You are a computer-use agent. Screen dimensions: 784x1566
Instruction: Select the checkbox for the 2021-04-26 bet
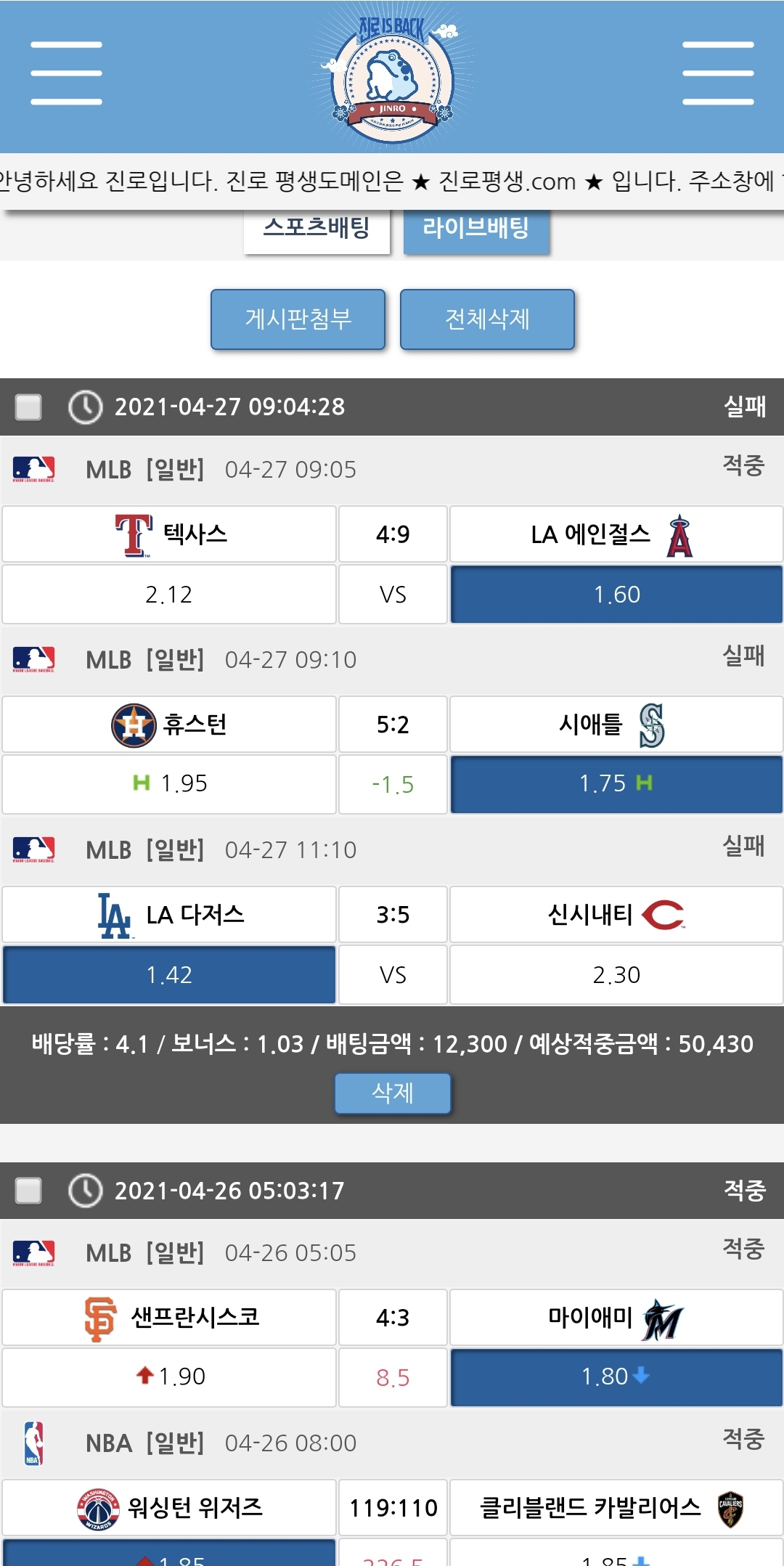(29, 1191)
